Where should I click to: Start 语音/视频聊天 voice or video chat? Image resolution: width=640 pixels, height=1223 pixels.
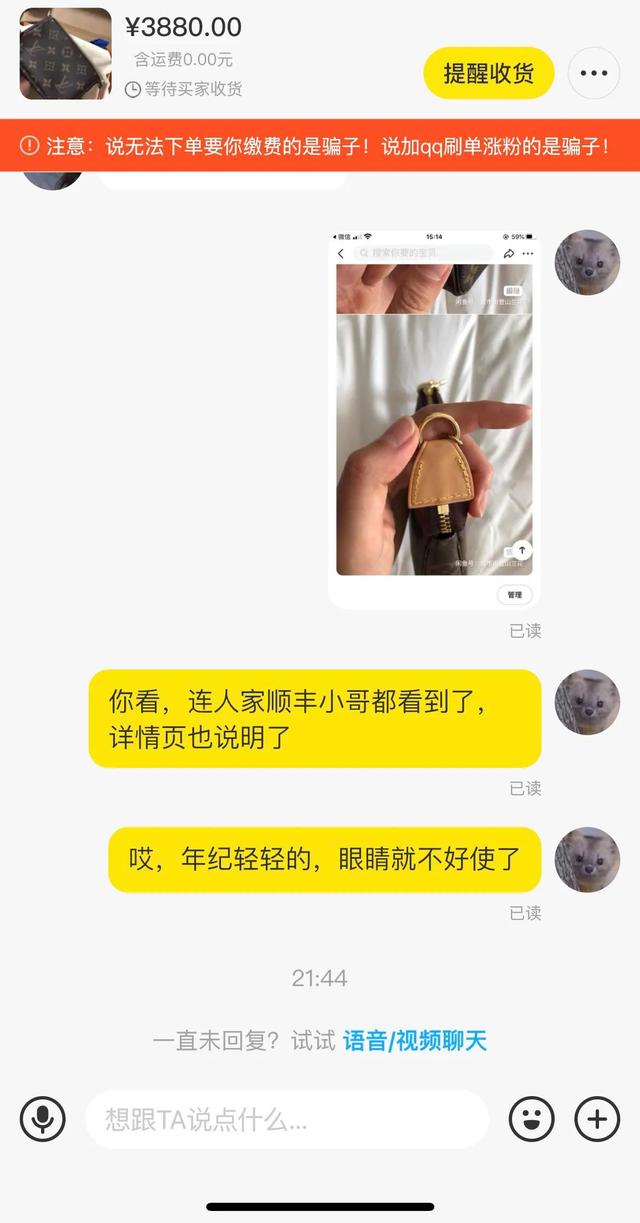[415, 1040]
